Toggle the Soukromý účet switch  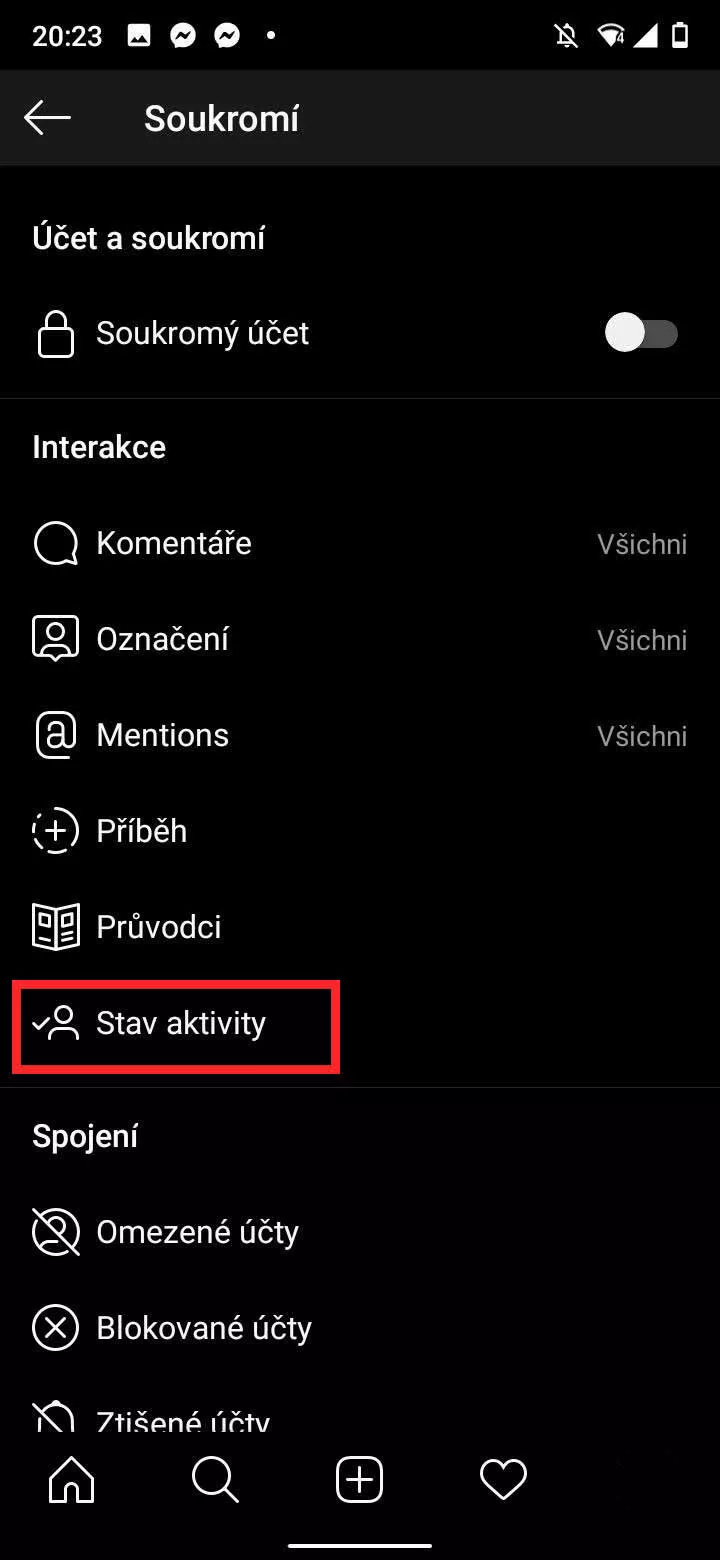pyautogui.click(x=641, y=333)
